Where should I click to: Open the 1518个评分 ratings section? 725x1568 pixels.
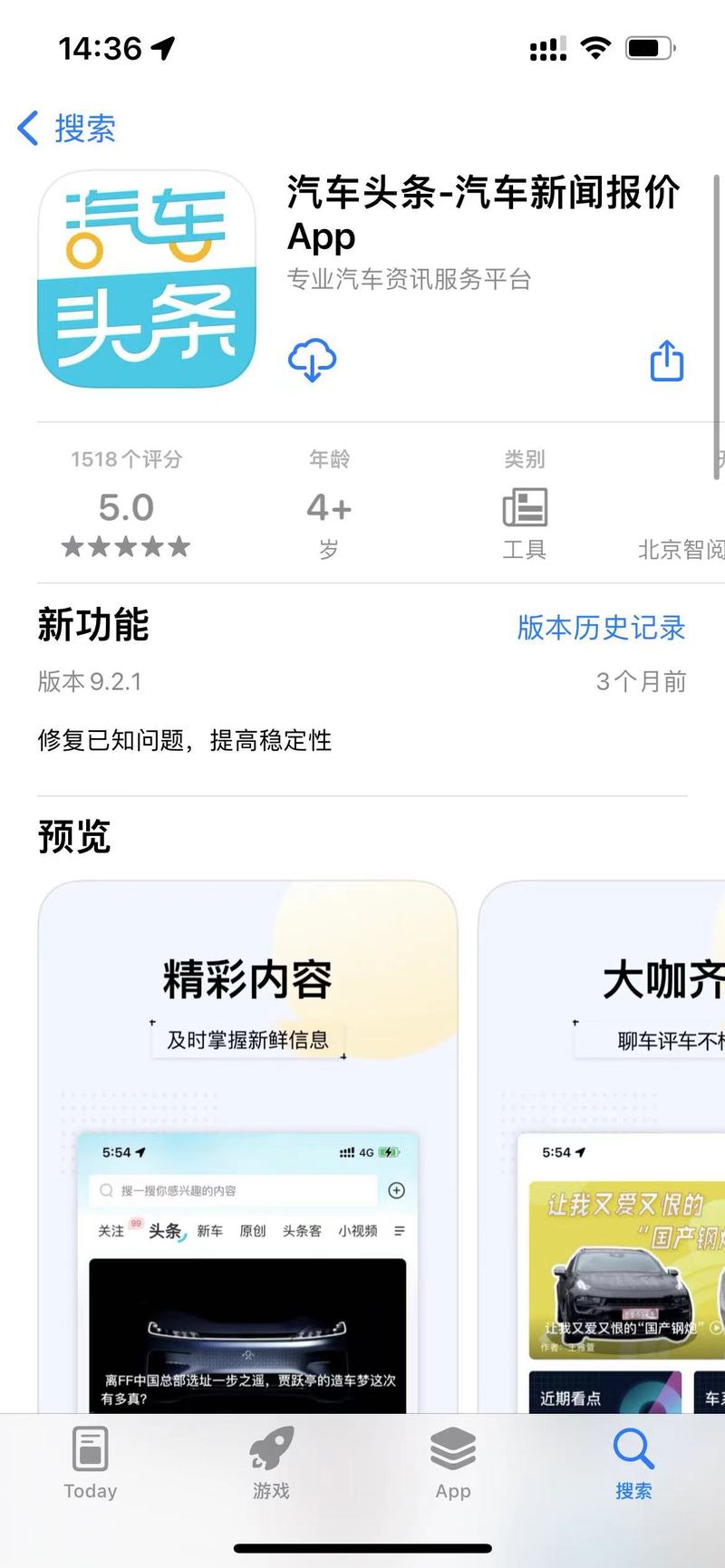[x=126, y=504]
